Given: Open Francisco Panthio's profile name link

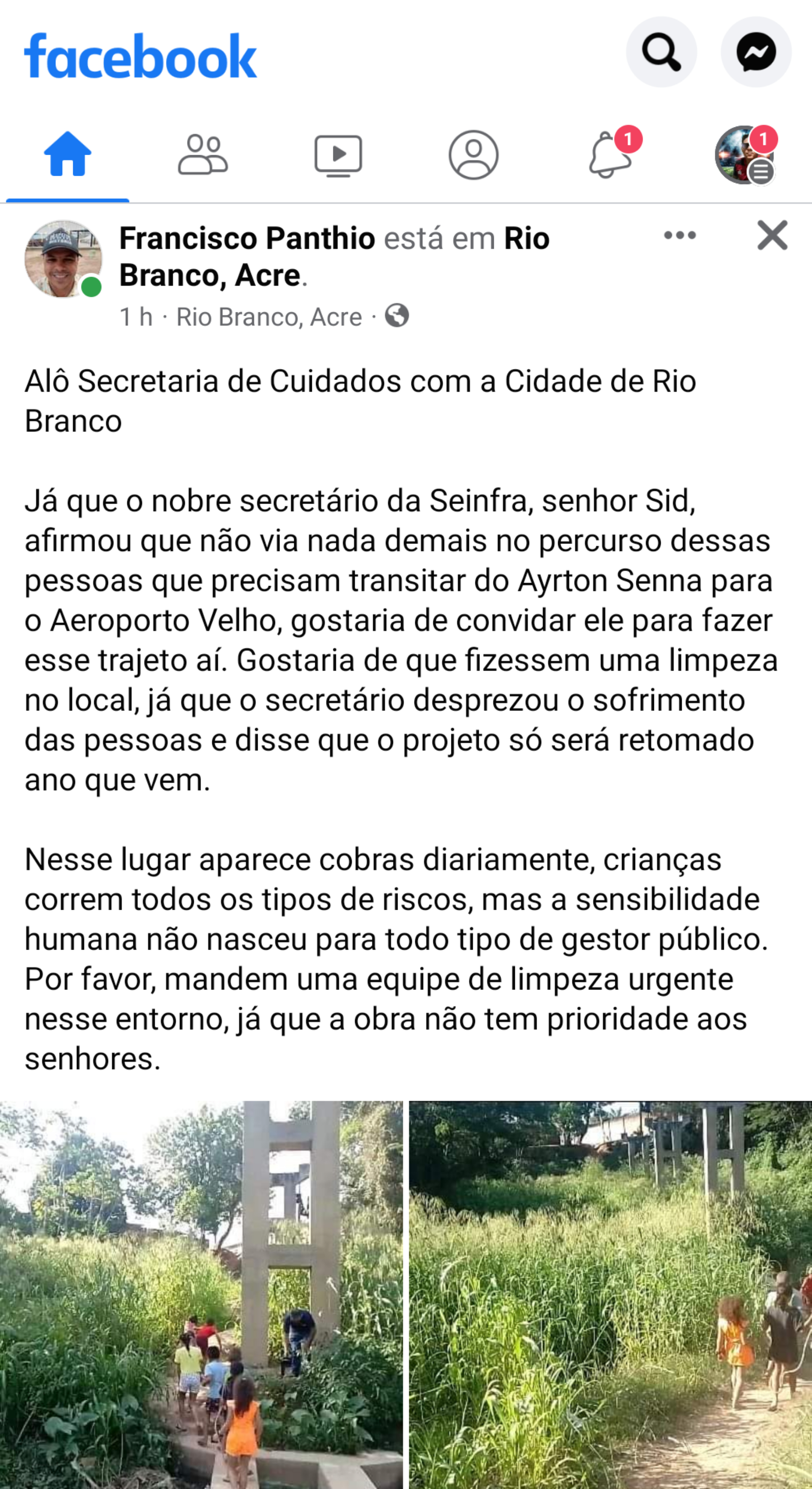Looking at the screenshot, I should 248,238.
